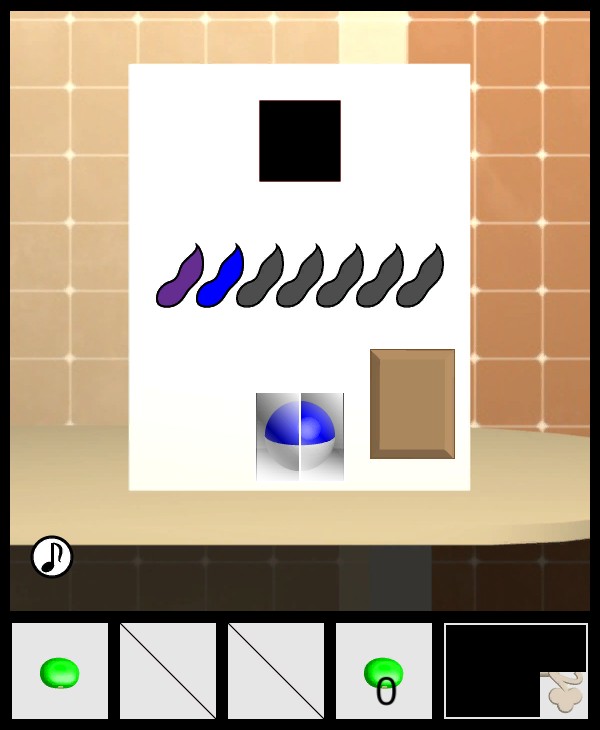Select the green bean in first inventory slot
600x730 pixels.
tap(60, 672)
